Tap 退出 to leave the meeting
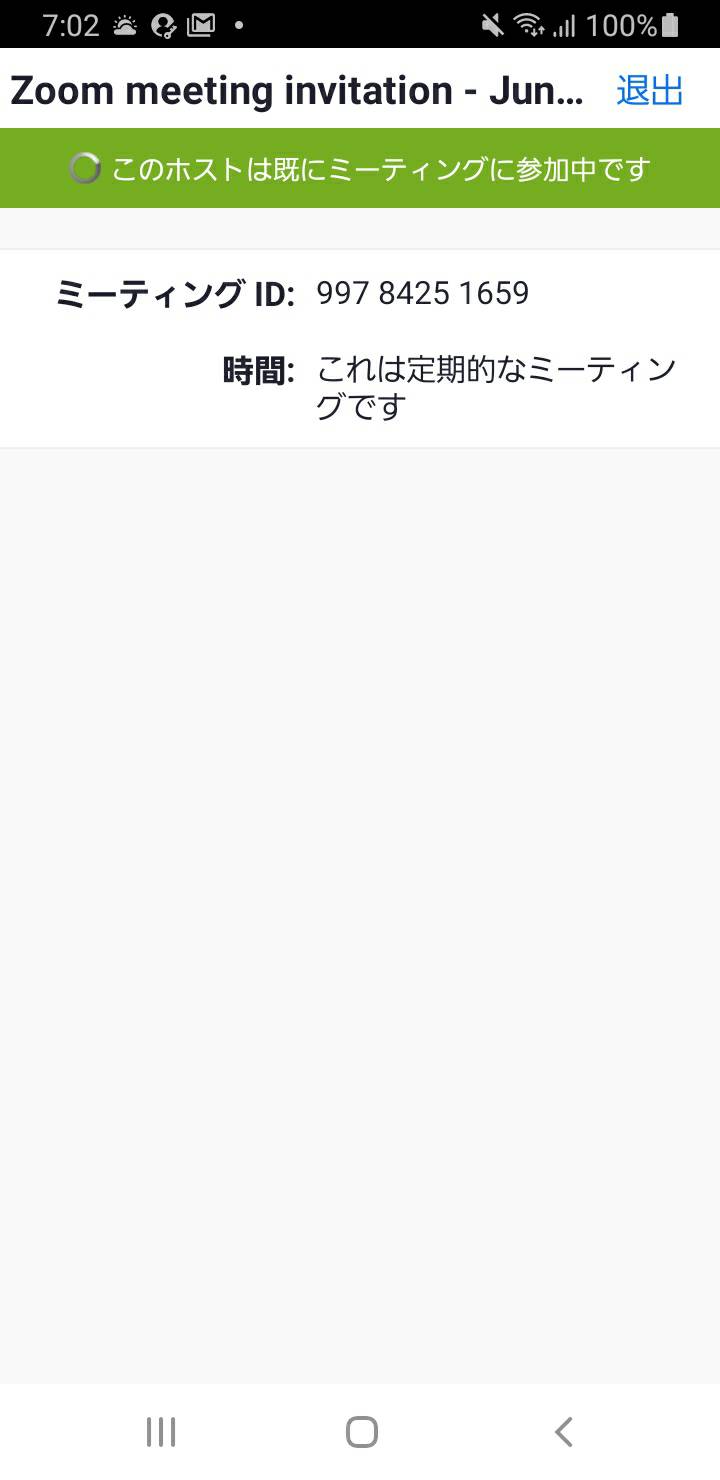Screen dimensions: 720x1480 650,90
